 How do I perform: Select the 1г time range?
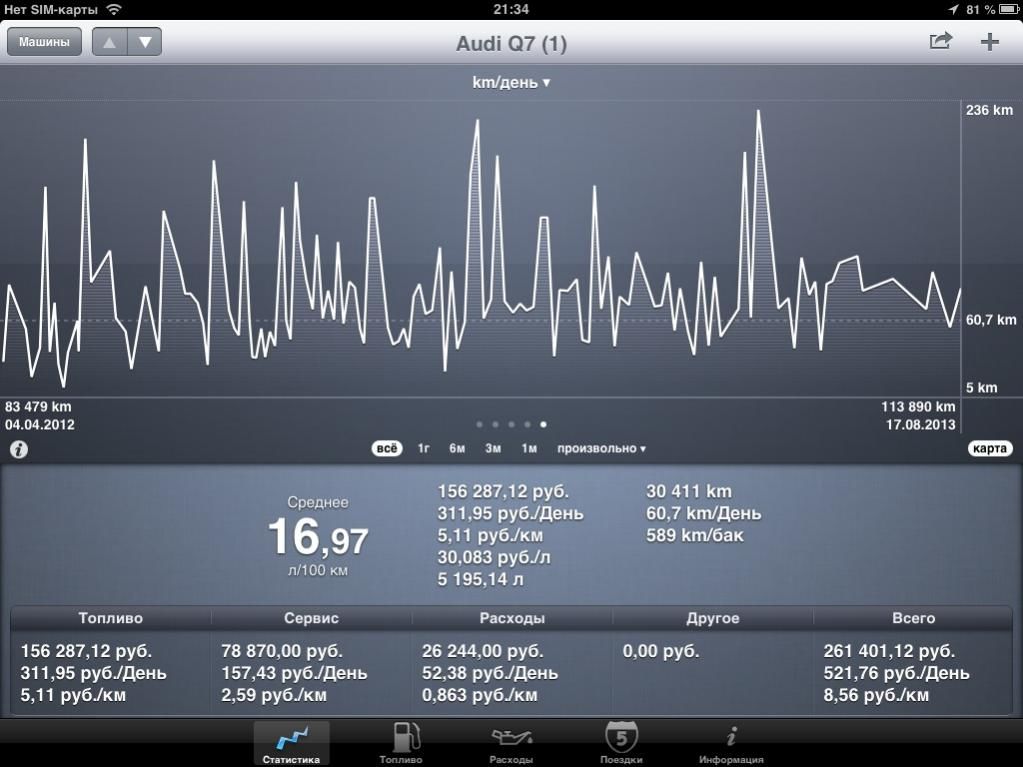(x=424, y=449)
